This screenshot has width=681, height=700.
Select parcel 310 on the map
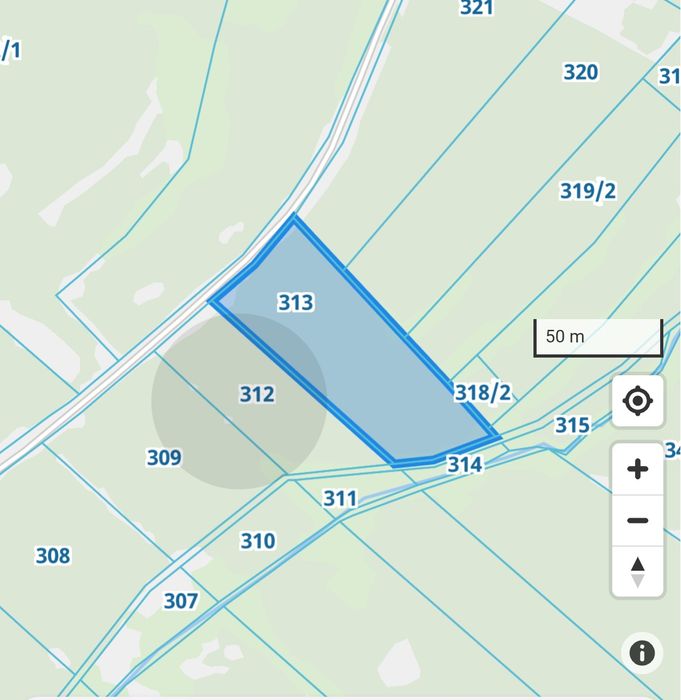[x=257, y=541]
